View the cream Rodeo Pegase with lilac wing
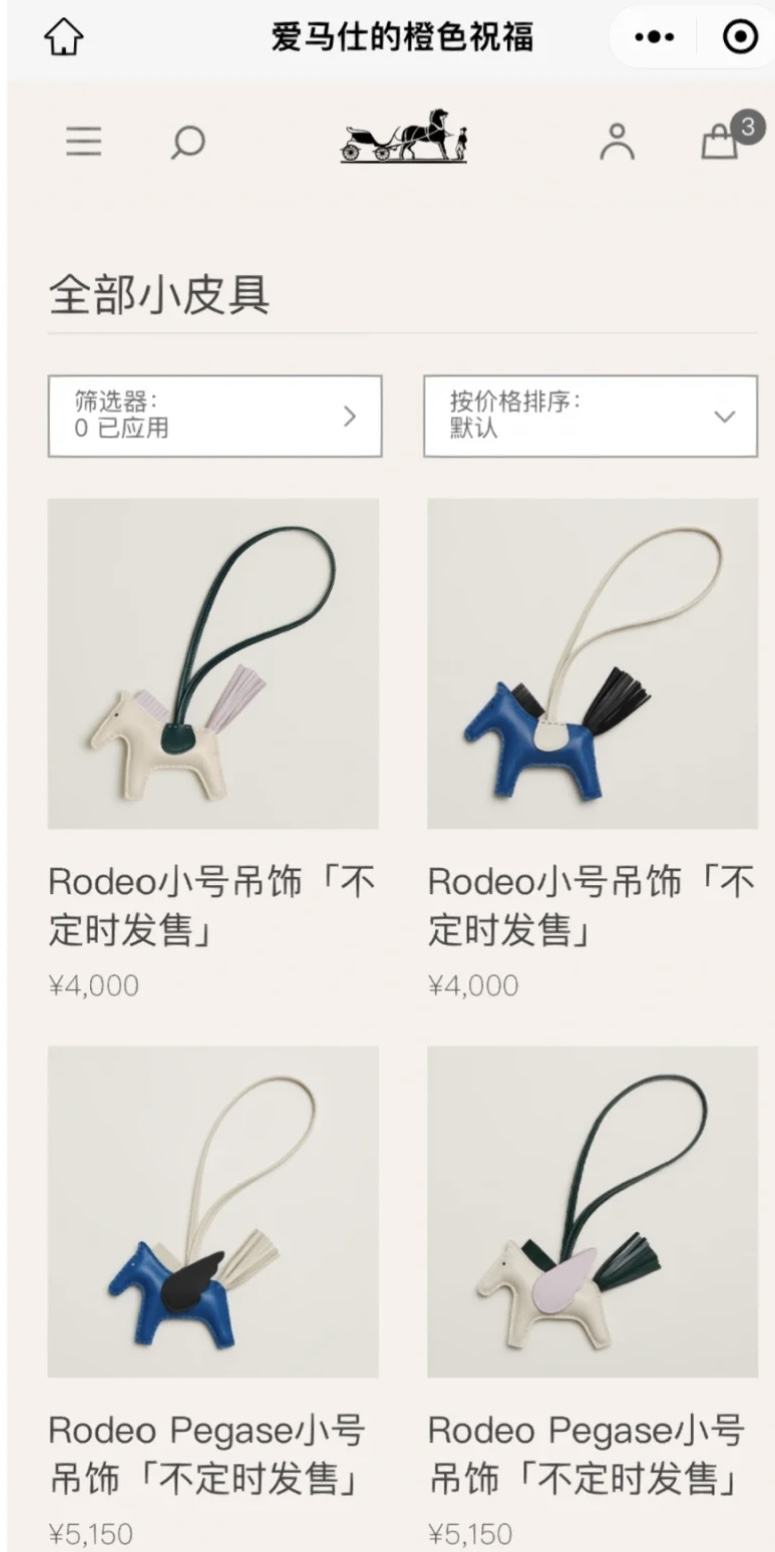The width and height of the screenshot is (775, 1552). 592,1211
